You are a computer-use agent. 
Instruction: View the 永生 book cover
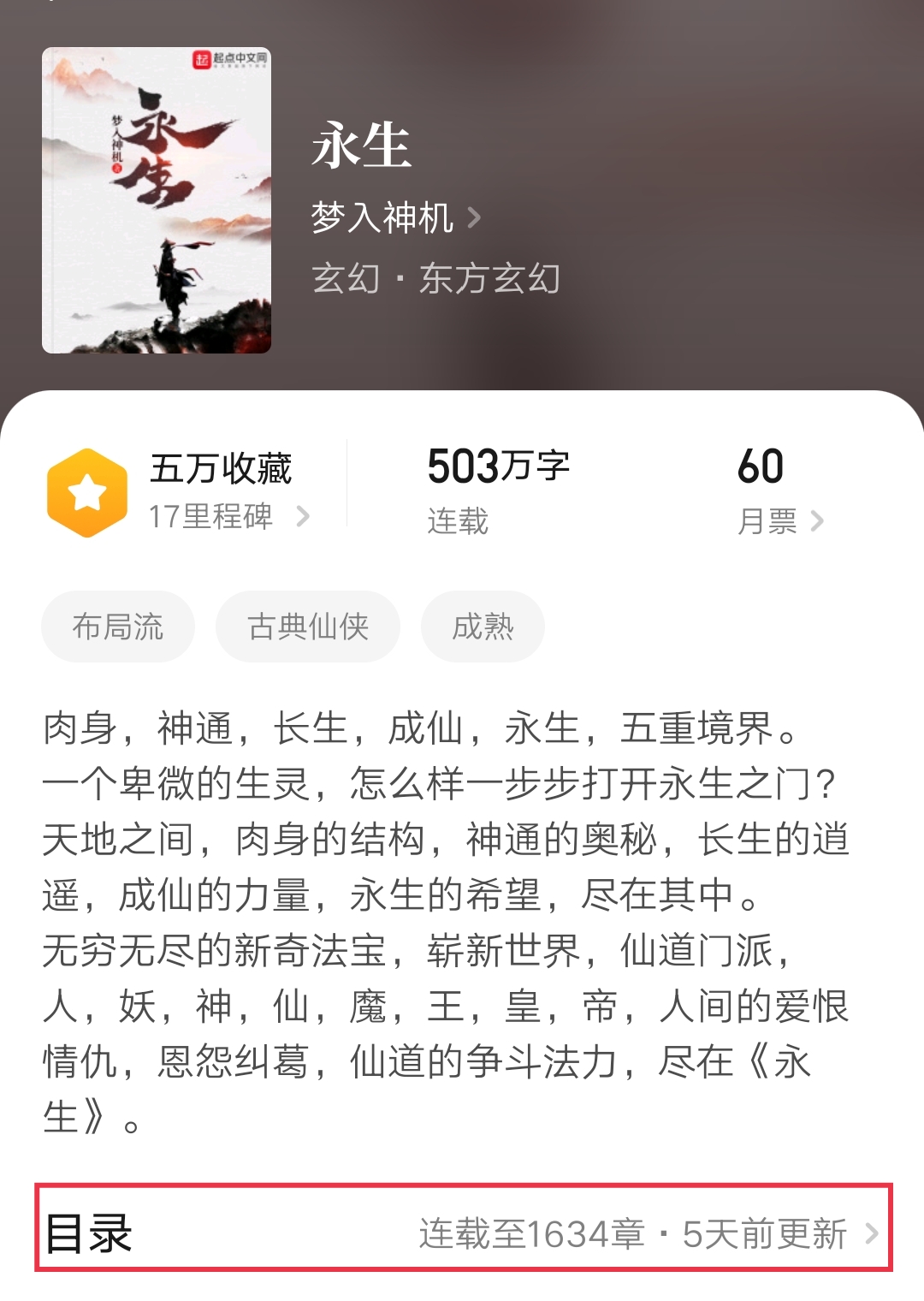(x=157, y=200)
